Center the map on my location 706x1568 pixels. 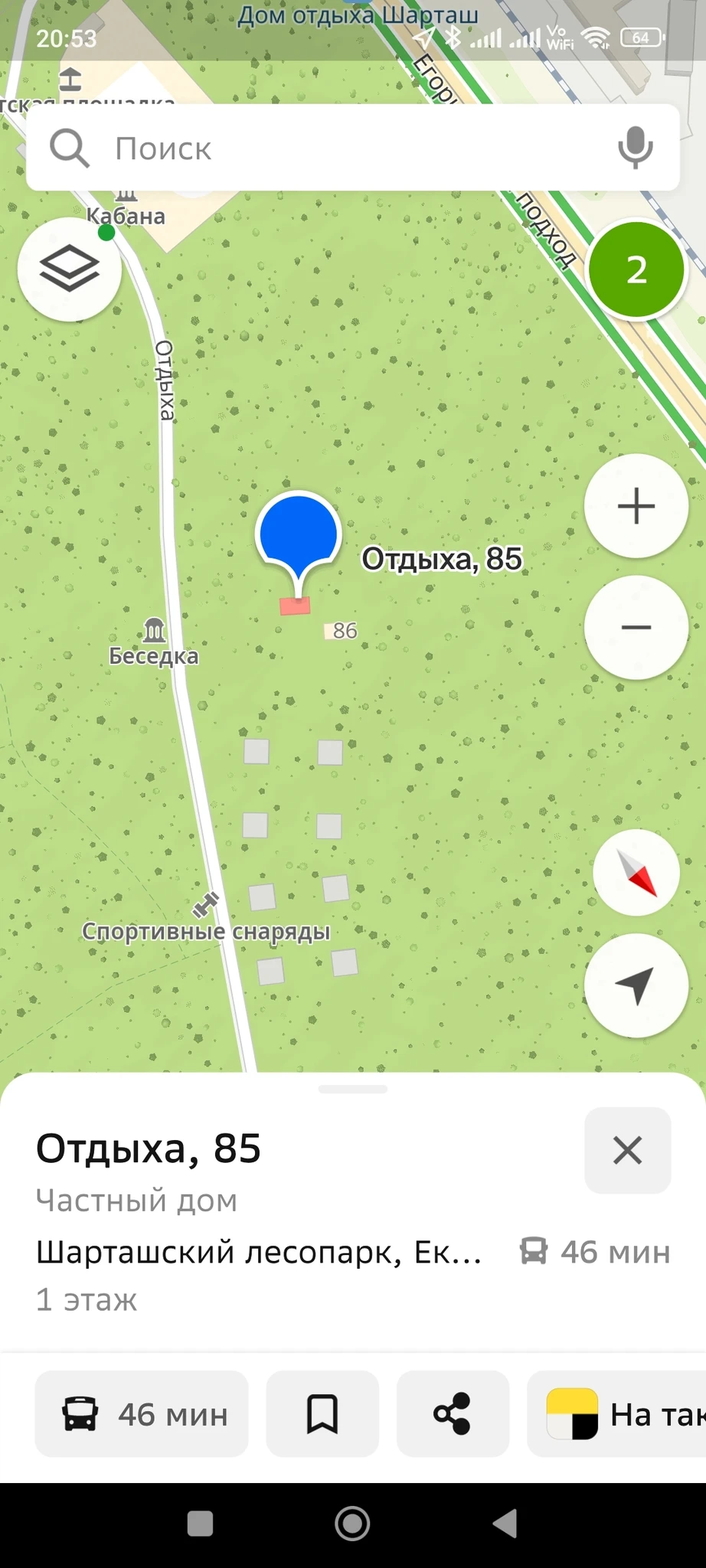pos(636,985)
